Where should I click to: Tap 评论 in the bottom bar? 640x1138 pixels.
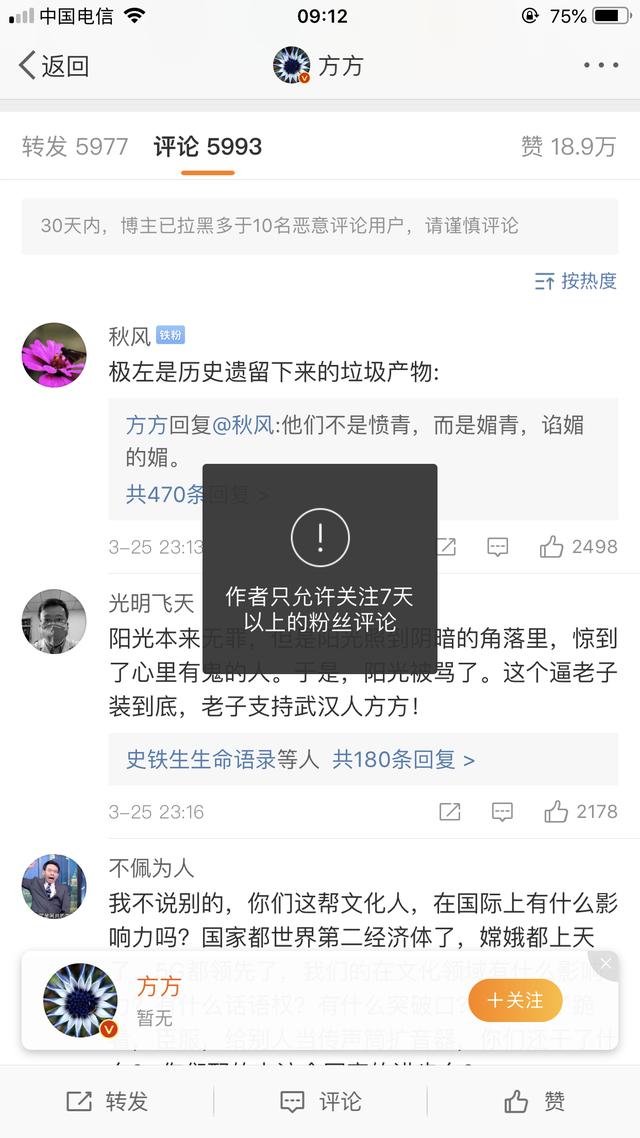(320, 1101)
